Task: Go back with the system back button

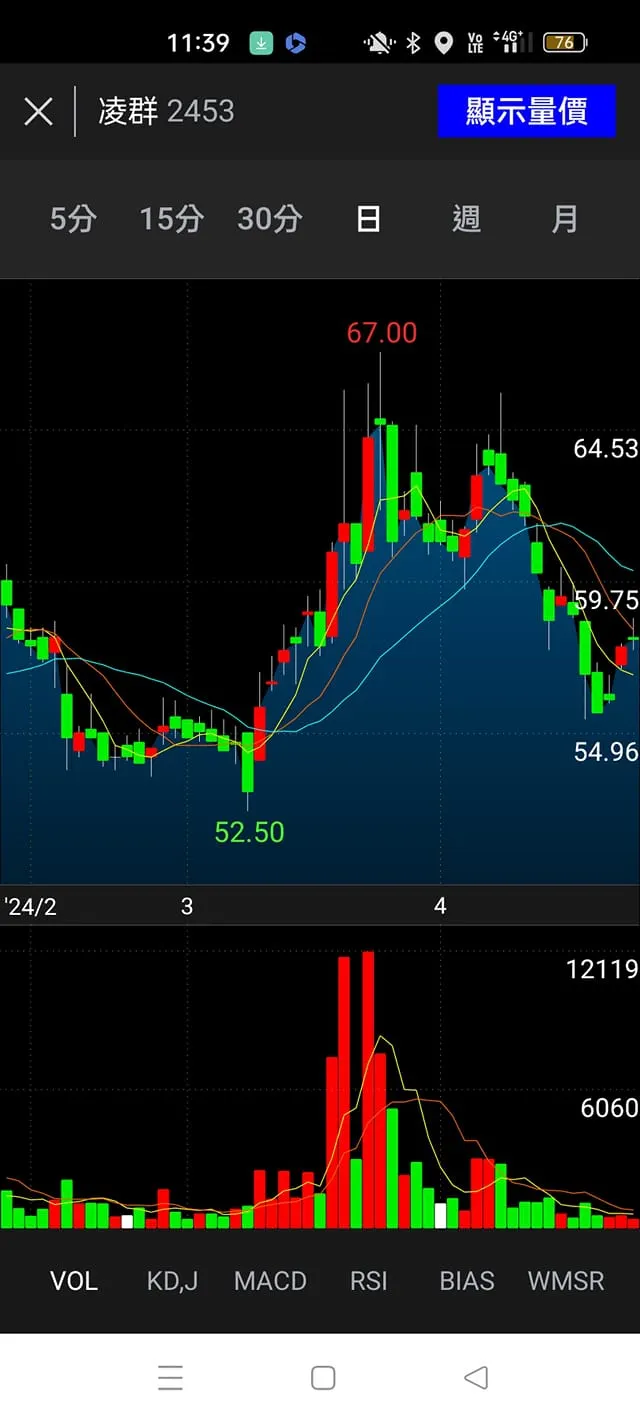Action: coord(476,1378)
